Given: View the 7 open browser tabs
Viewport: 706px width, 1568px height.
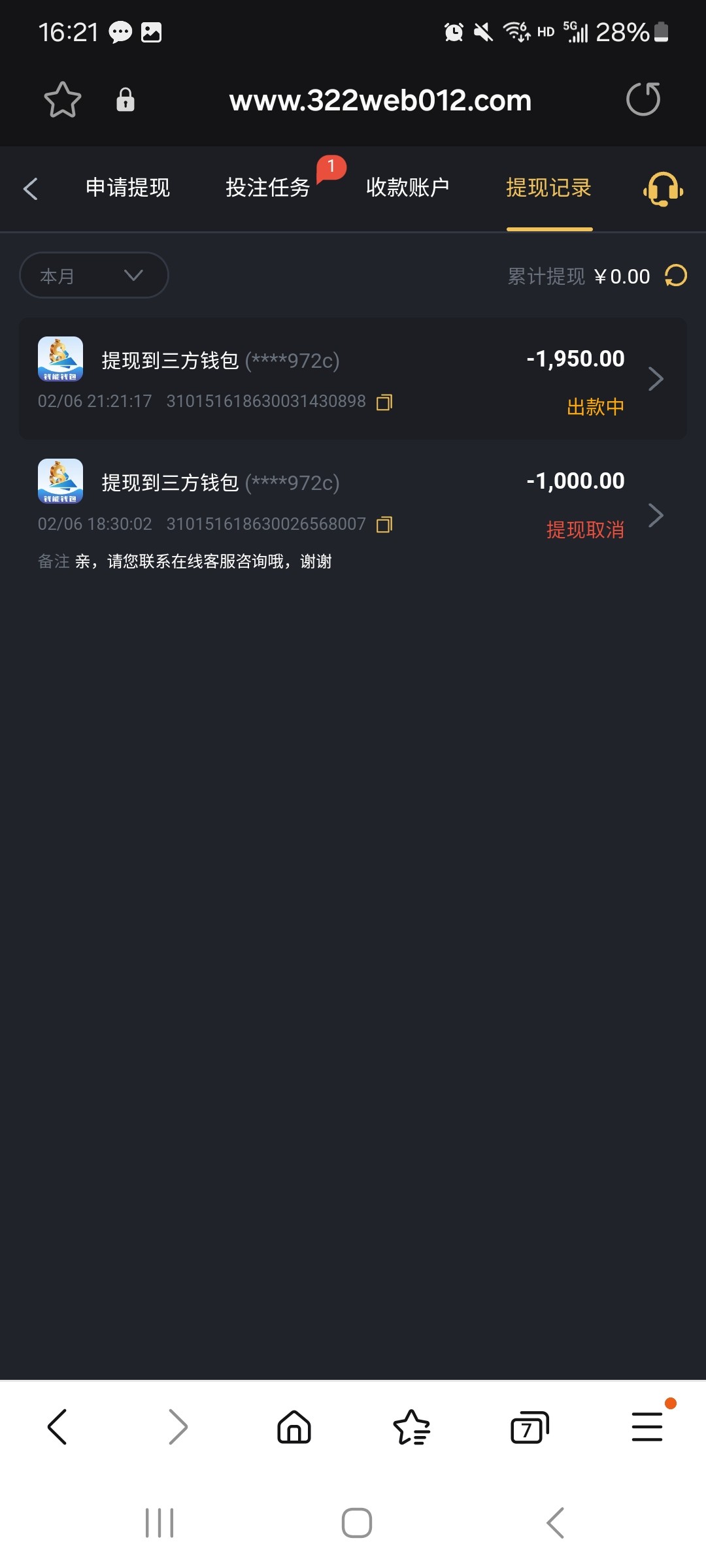Looking at the screenshot, I should pos(529,1427).
